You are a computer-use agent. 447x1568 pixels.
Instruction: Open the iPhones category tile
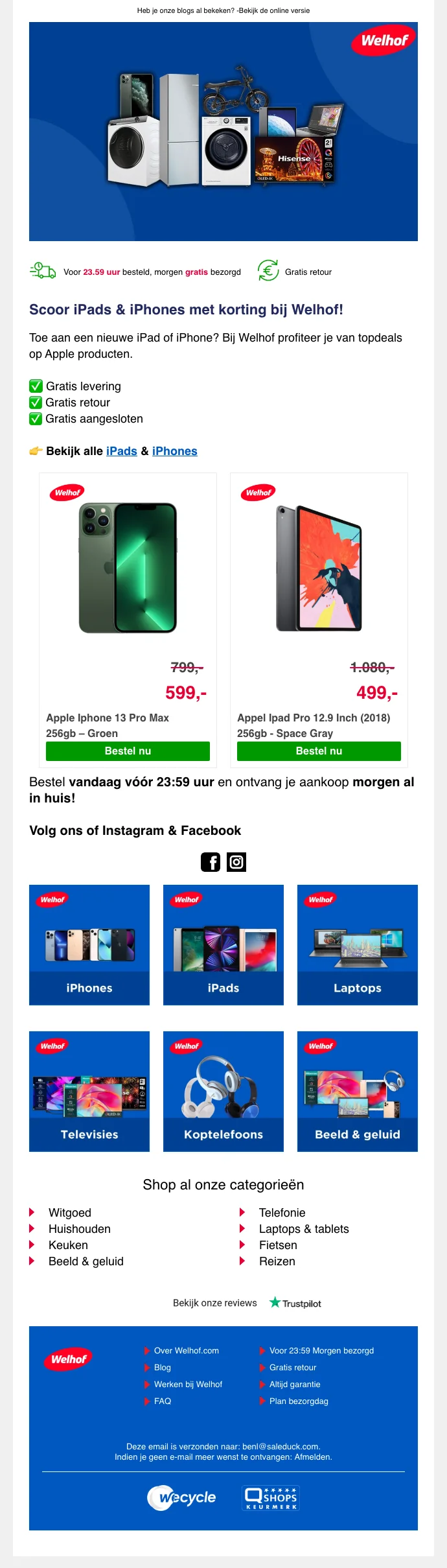click(89, 944)
